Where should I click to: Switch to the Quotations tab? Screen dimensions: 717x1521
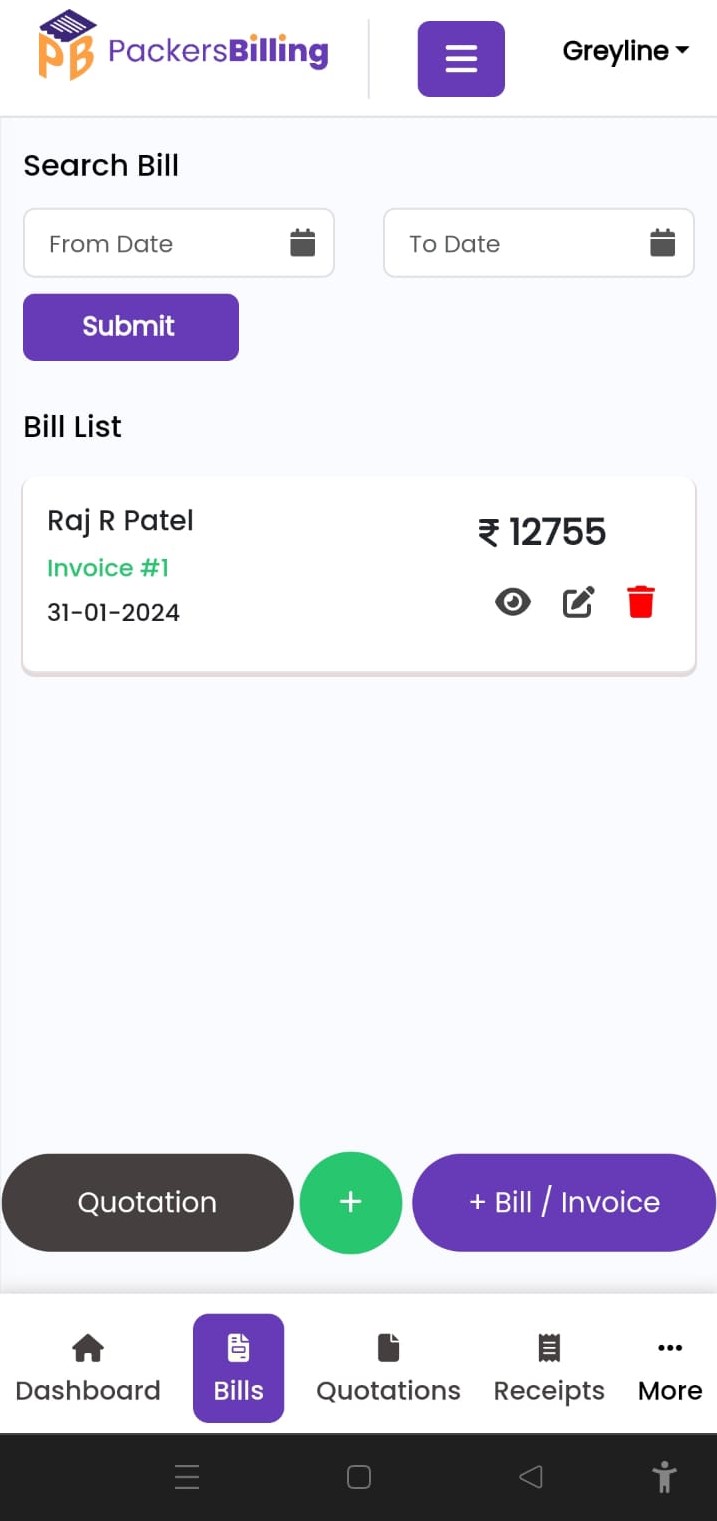(x=388, y=1367)
